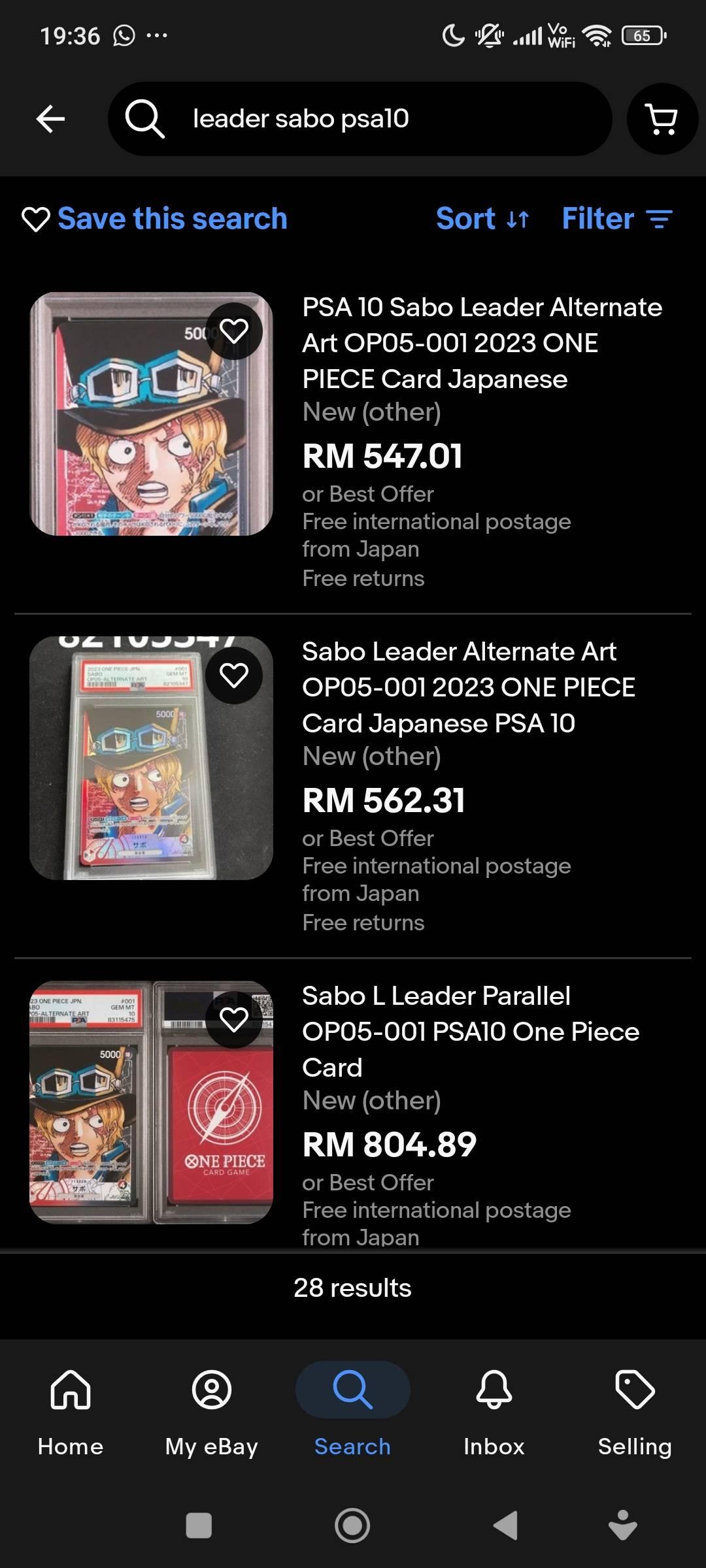Go back using the arrow icon
This screenshot has height=1568, width=706.
[x=50, y=119]
